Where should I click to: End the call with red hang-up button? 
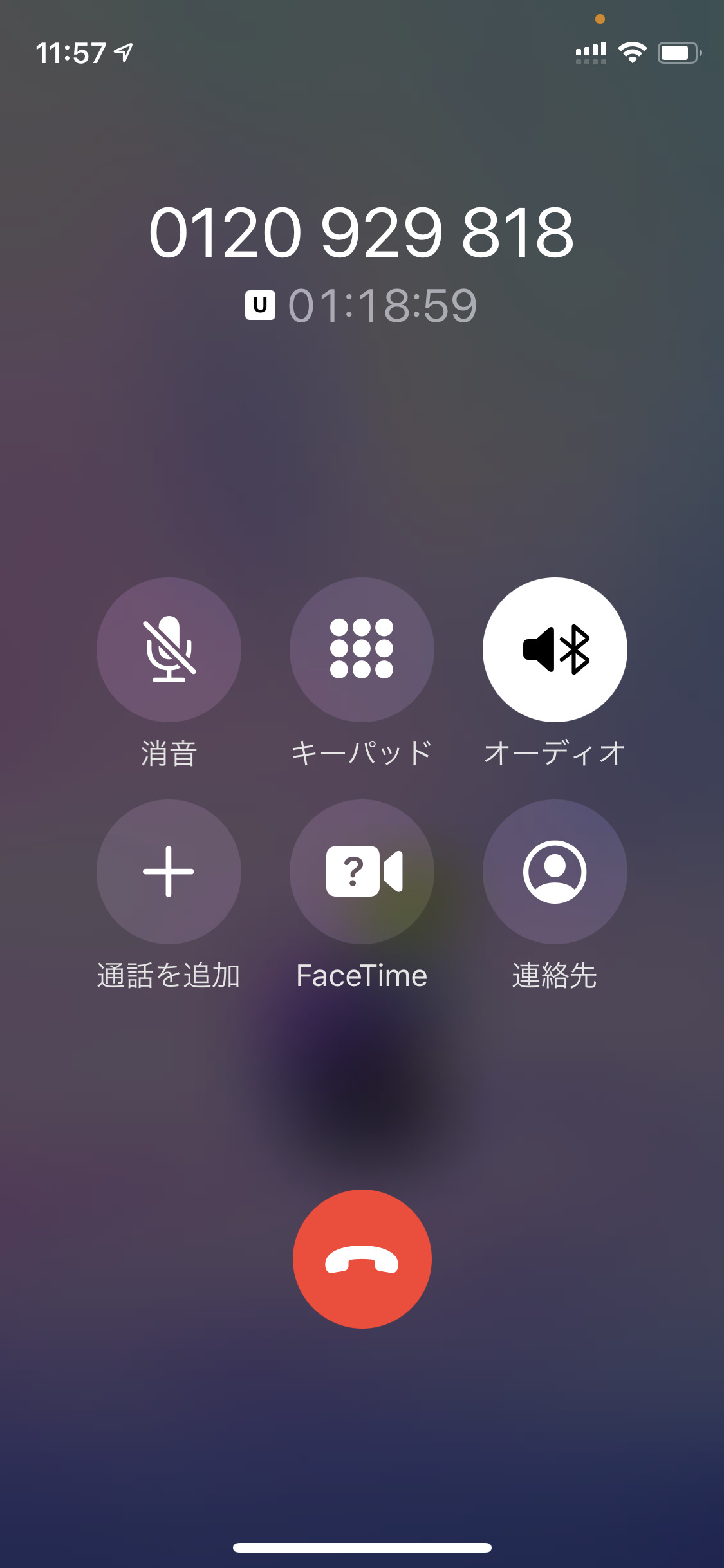[x=362, y=1259]
